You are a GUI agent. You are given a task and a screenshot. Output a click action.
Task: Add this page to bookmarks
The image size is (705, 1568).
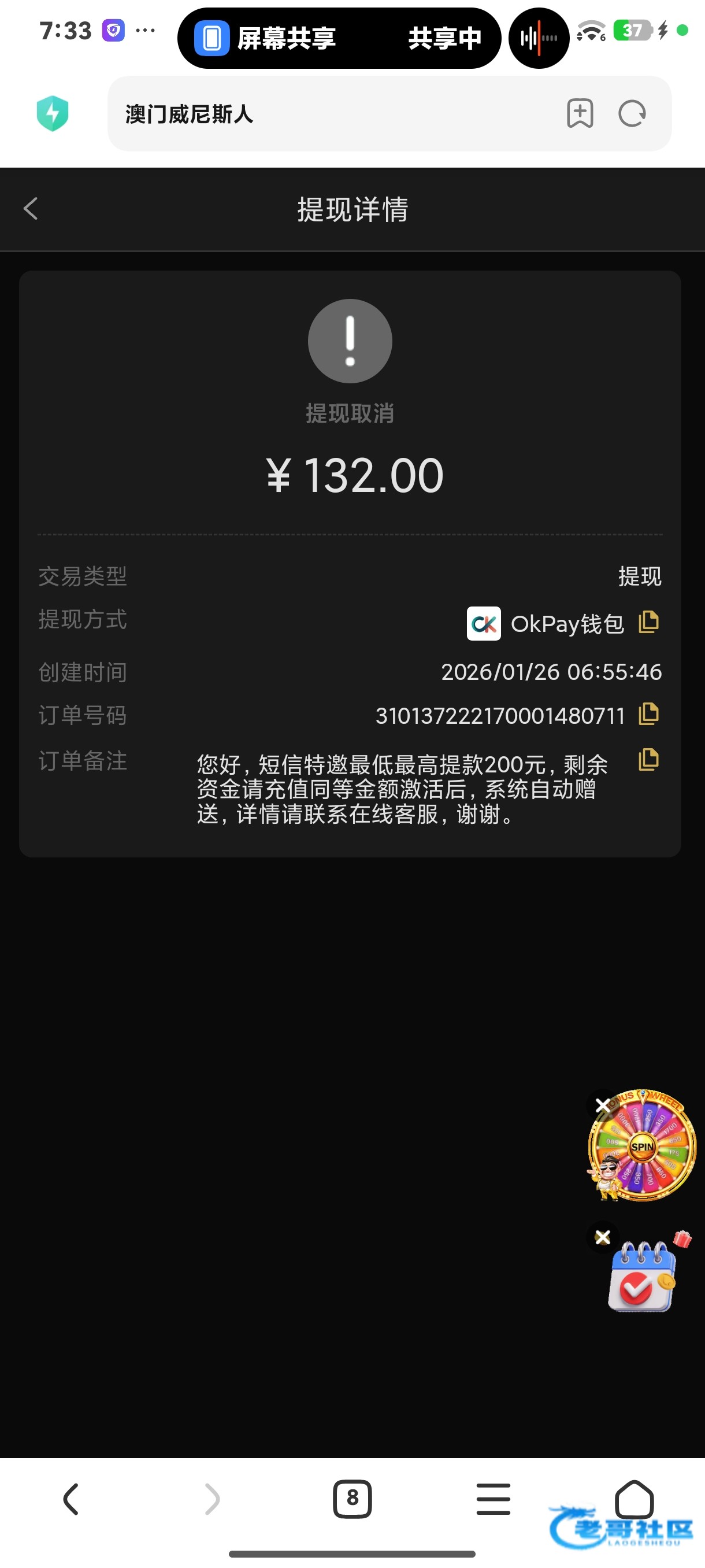580,113
